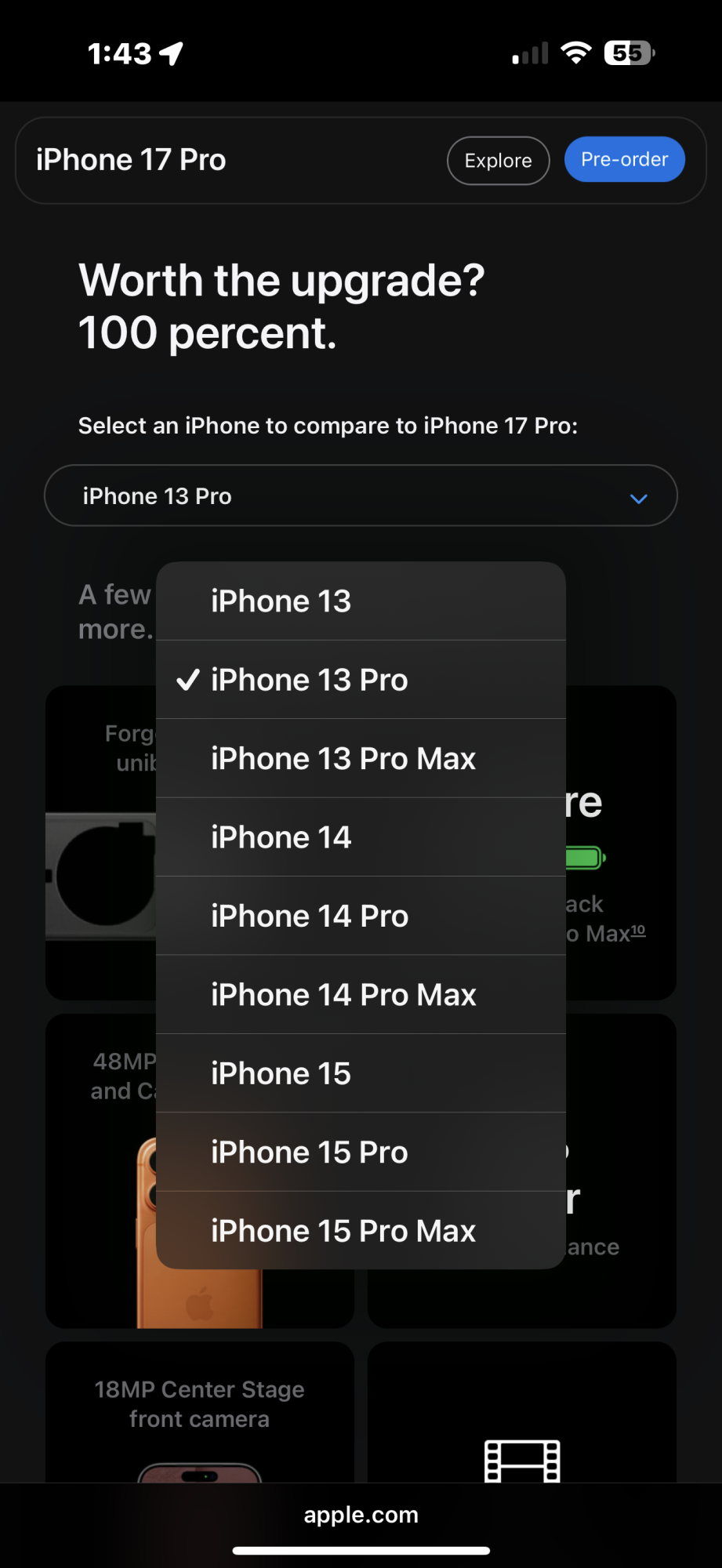722x1568 pixels.
Task: Select iPhone 14 in the picker
Action: pos(361,837)
